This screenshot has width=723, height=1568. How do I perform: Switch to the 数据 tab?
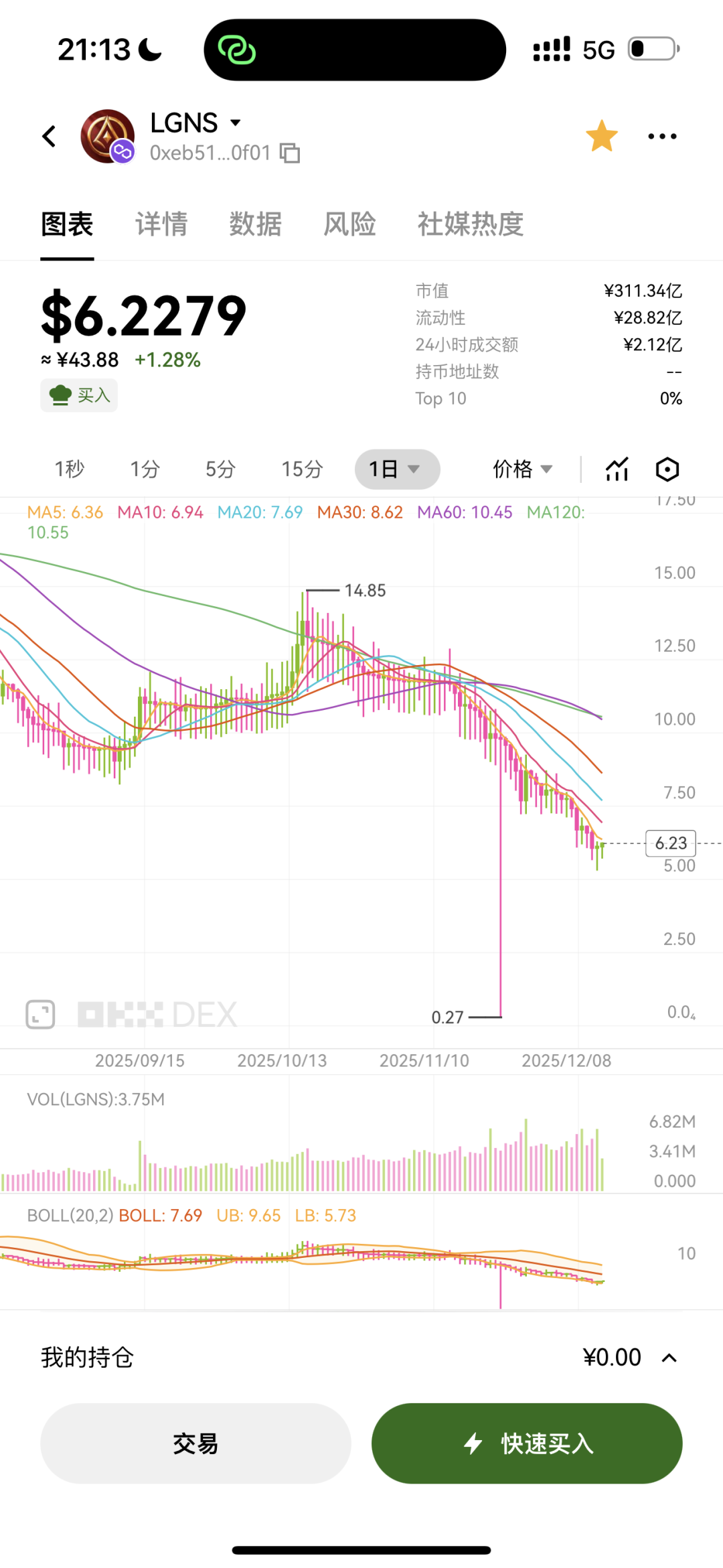click(x=255, y=224)
